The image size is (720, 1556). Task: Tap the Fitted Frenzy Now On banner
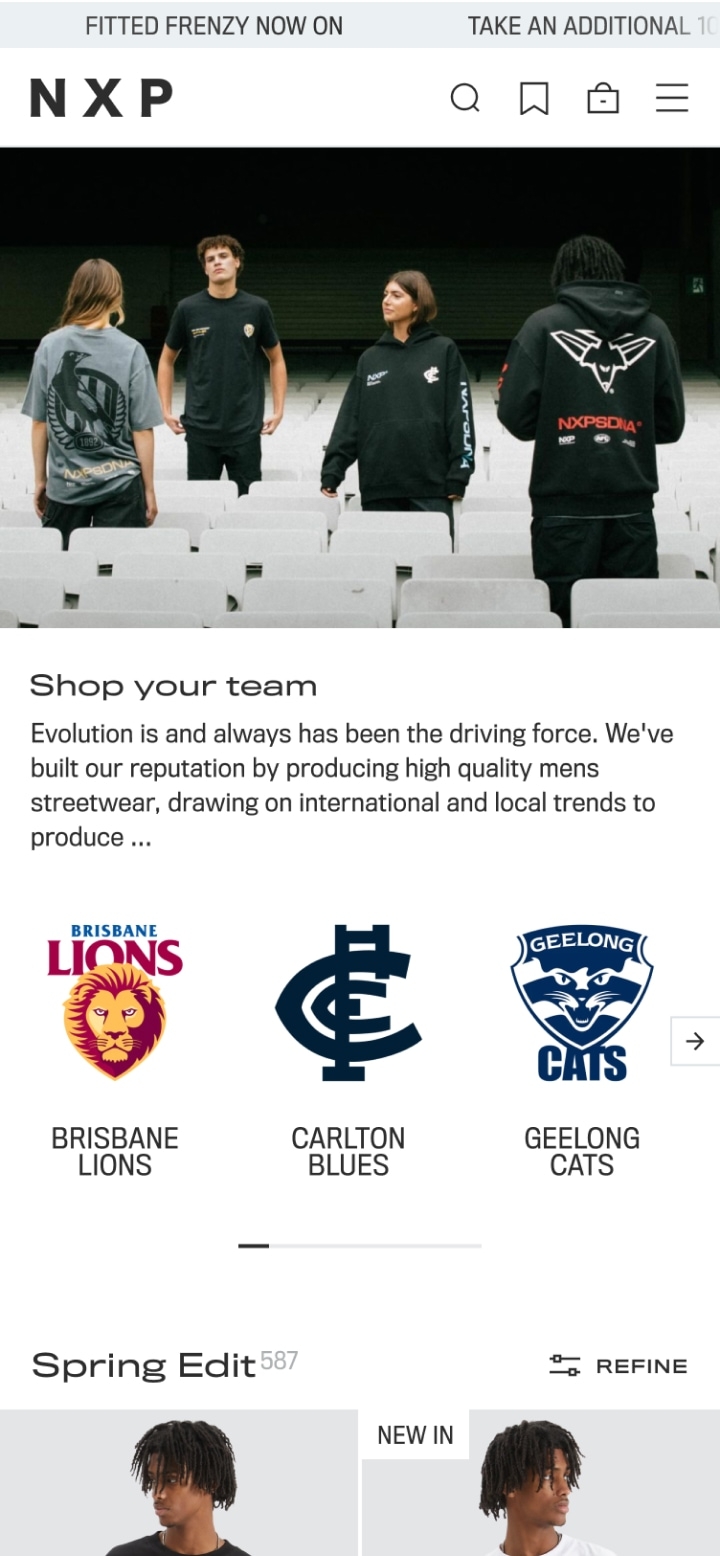click(x=214, y=26)
